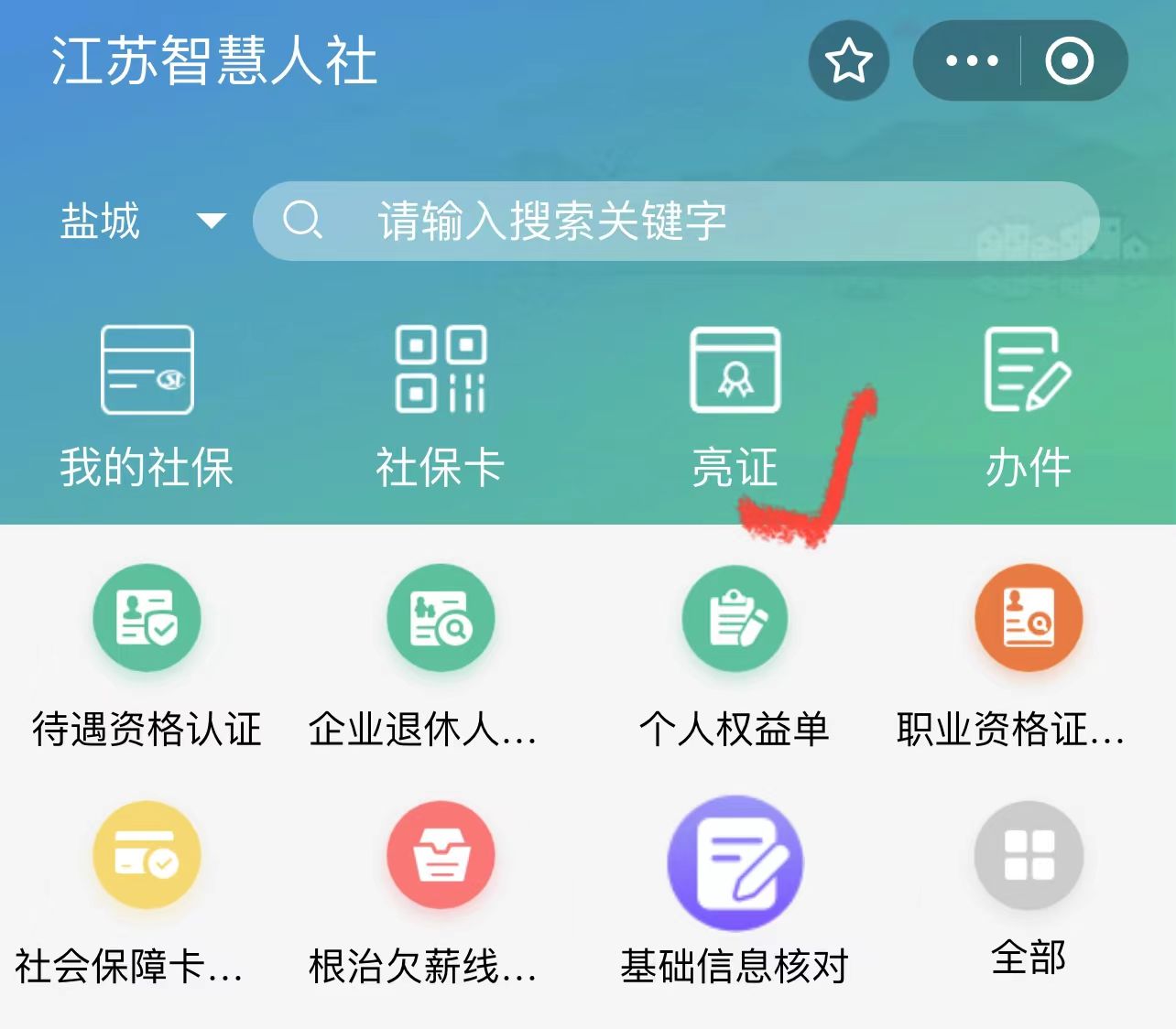Go to 亮证 certificates
1176x1029 pixels.
735,405
